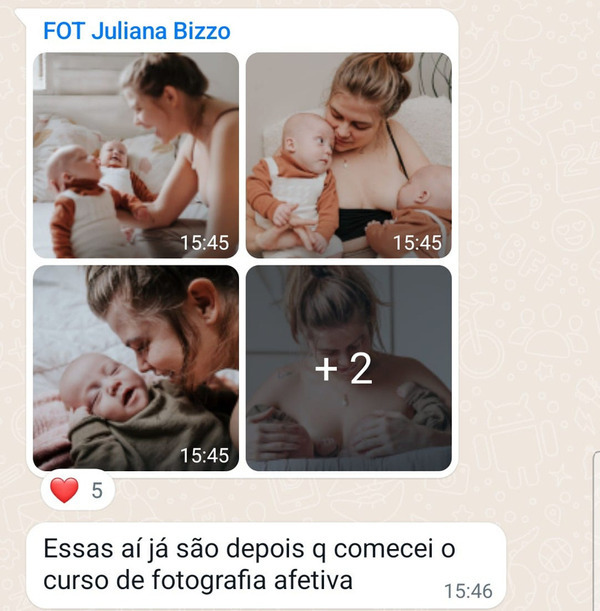Image resolution: width=600 pixels, height=611 pixels.
Task: Show the 5 heart reactions
Action: [x=78, y=490]
